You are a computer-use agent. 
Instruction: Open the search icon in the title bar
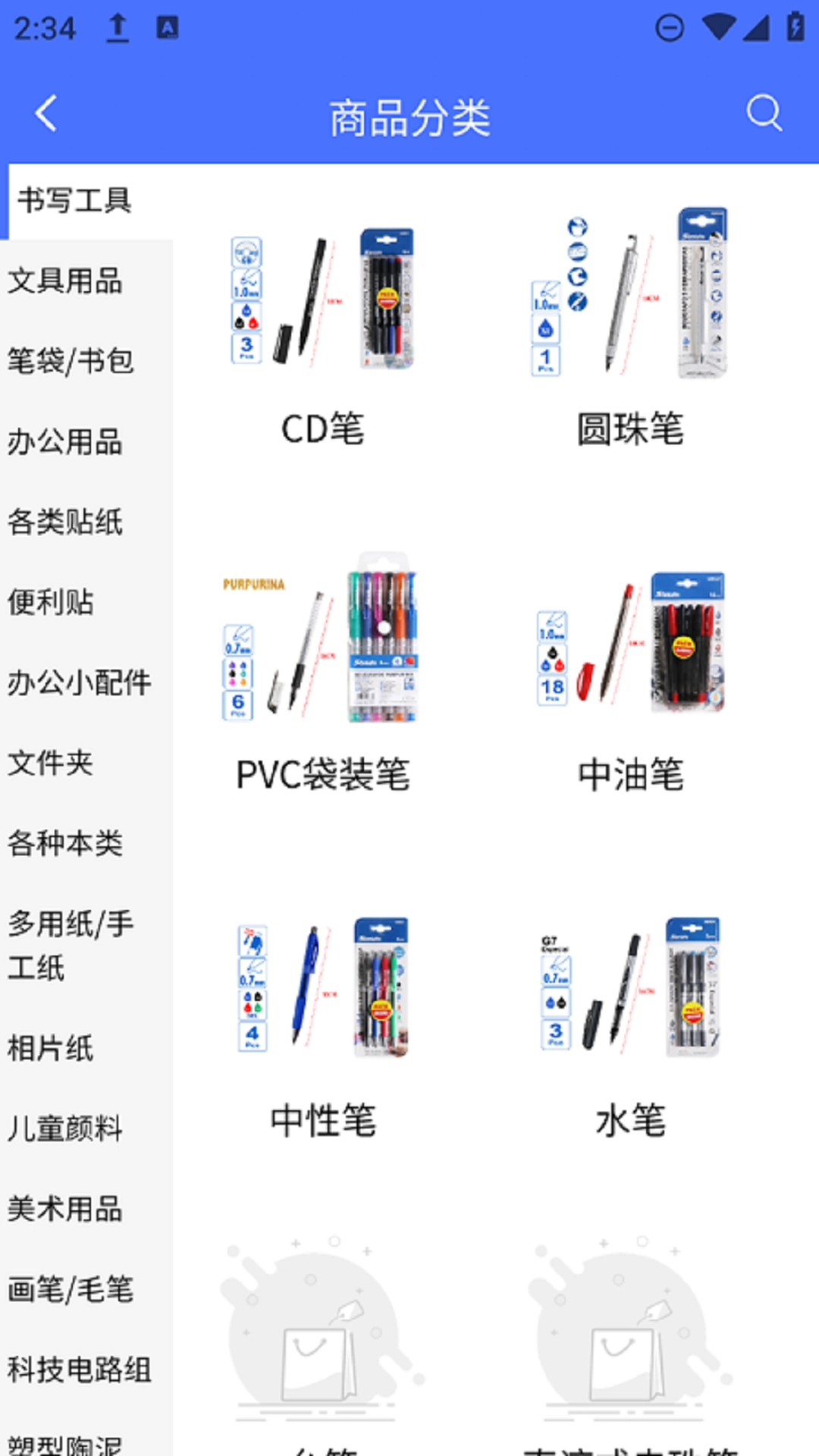(765, 115)
